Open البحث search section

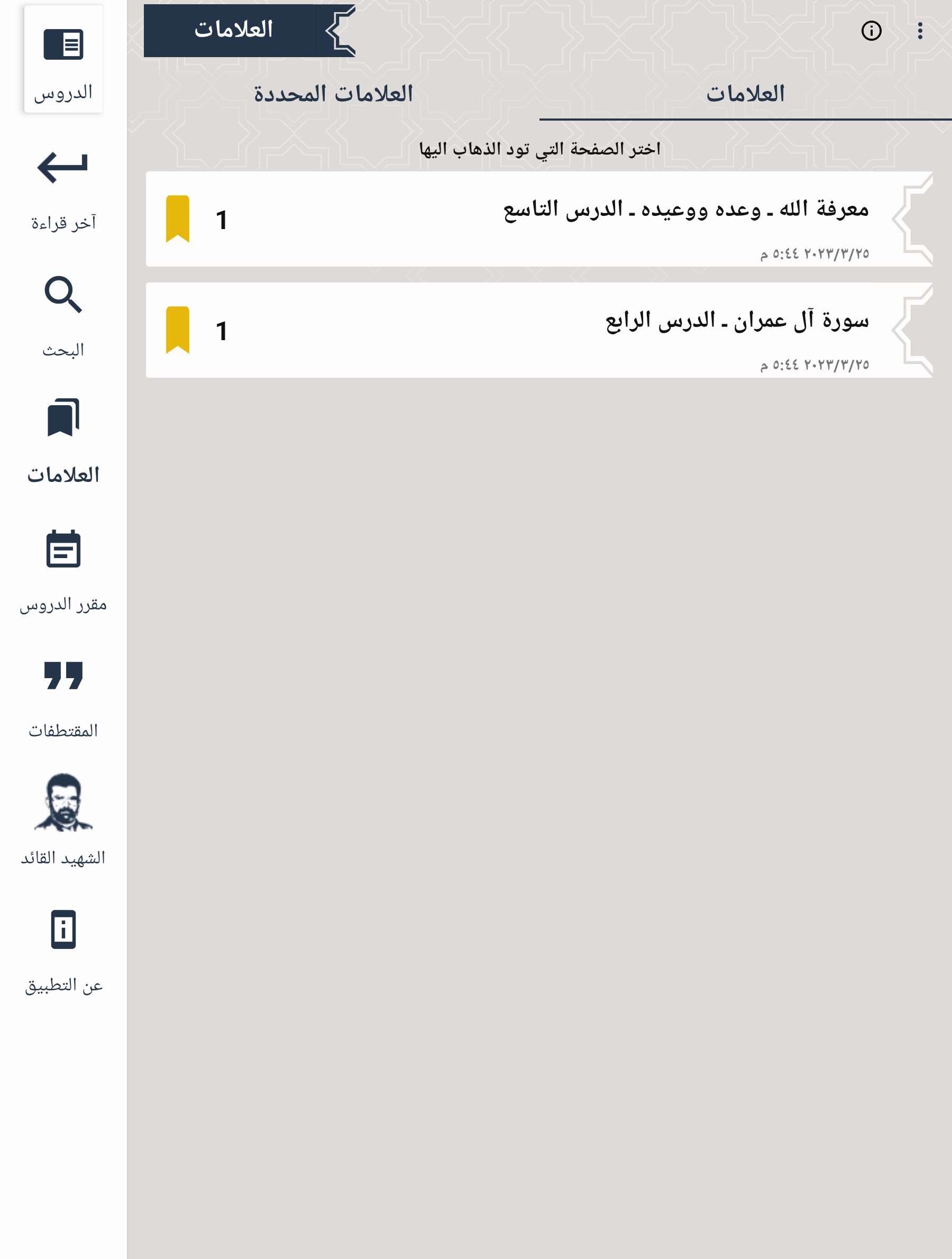(63, 316)
